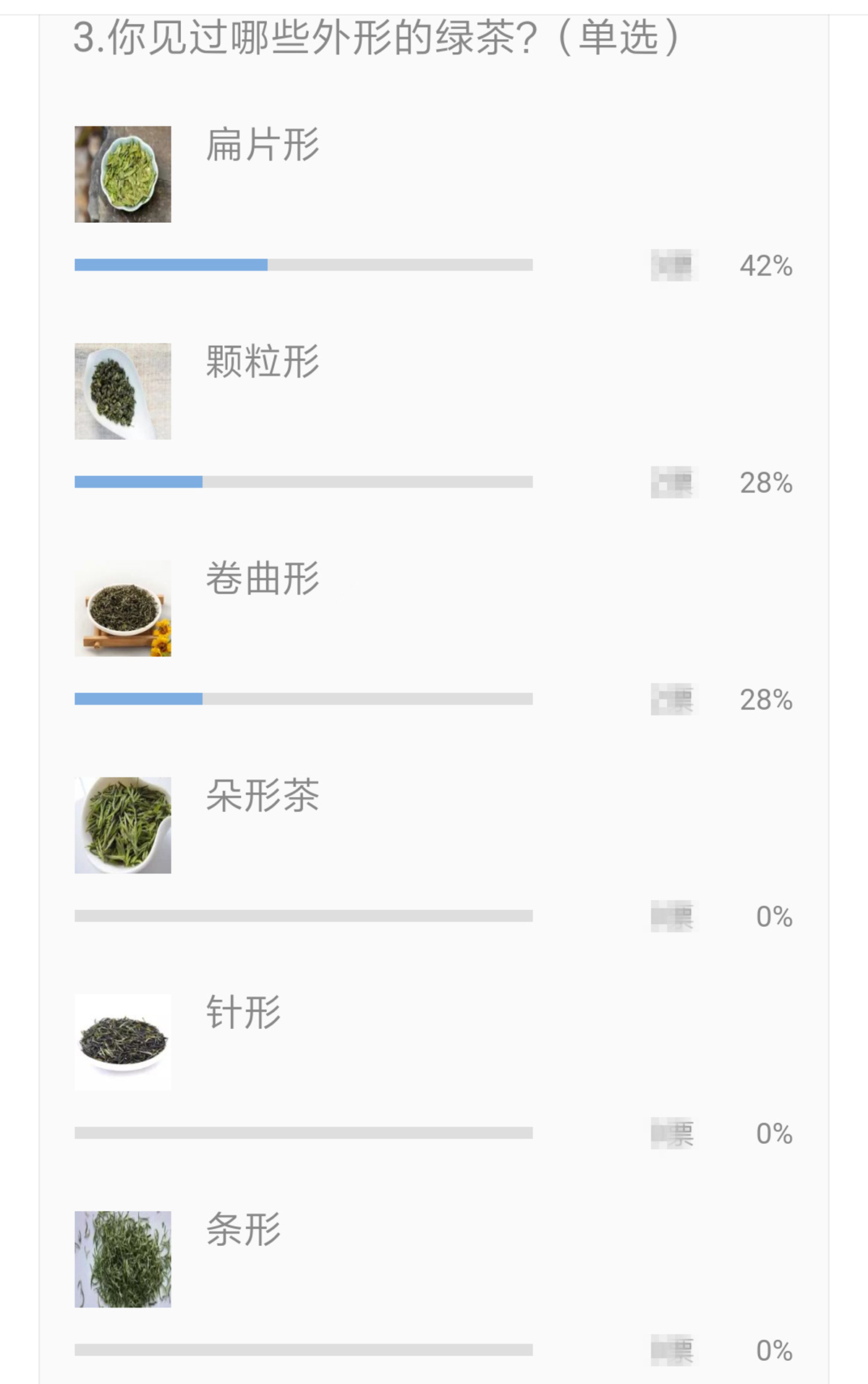The width and height of the screenshot is (868, 1384).
Task: Click the 42% progress bar
Action: point(304,266)
